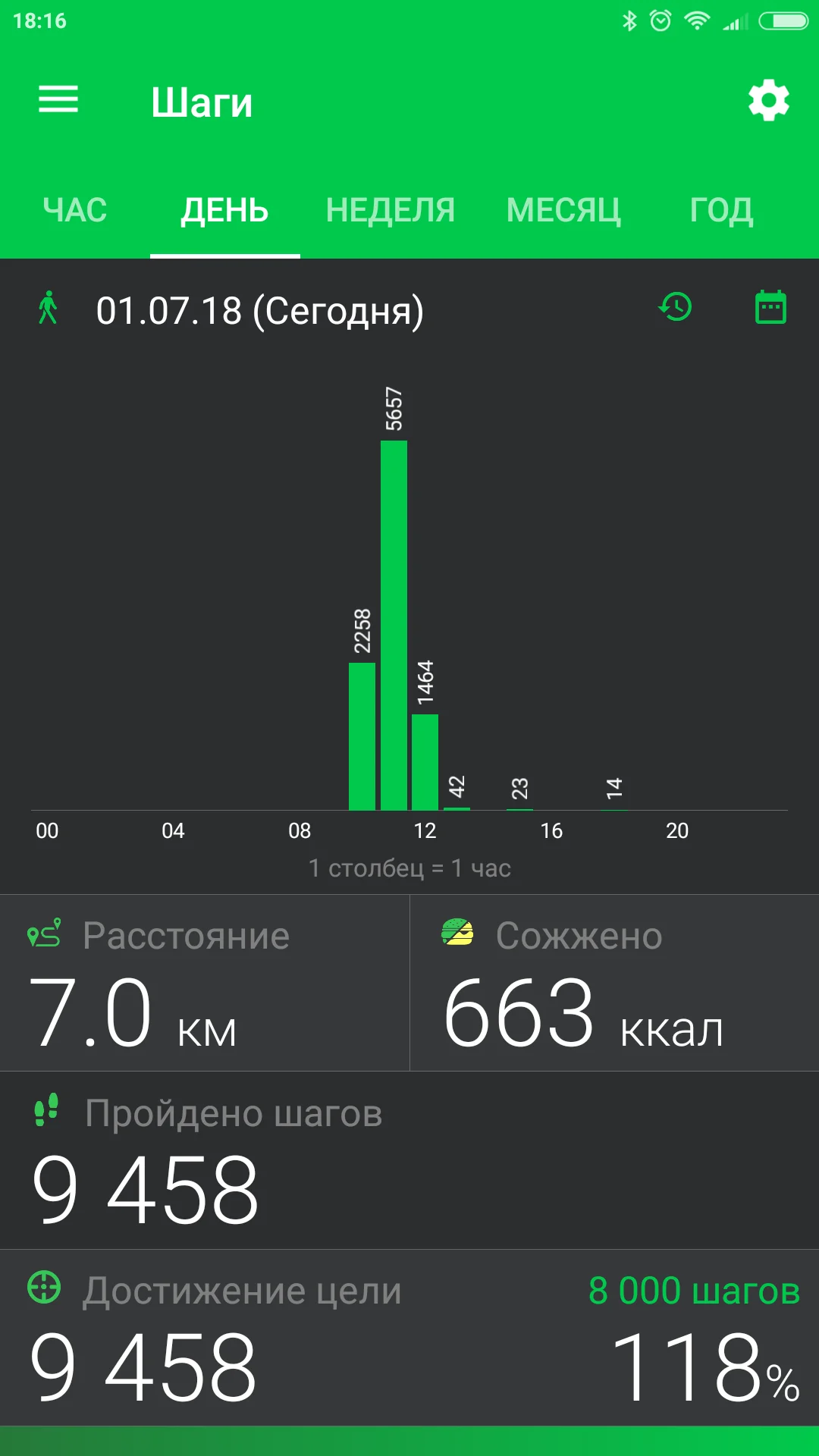The height and width of the screenshot is (1456, 819).
Task: Select the ДЕНЬ tab
Action: point(224,210)
